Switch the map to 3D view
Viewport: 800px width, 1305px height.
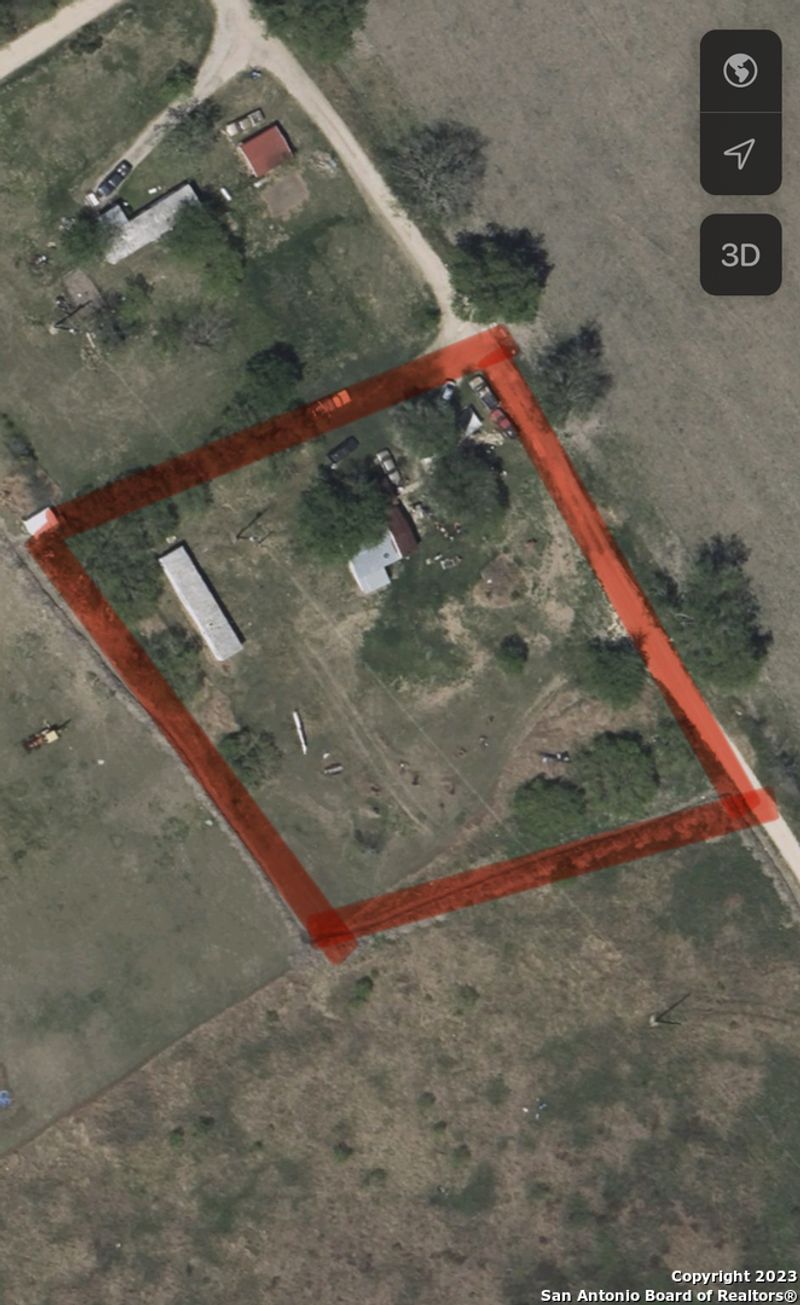pos(740,254)
